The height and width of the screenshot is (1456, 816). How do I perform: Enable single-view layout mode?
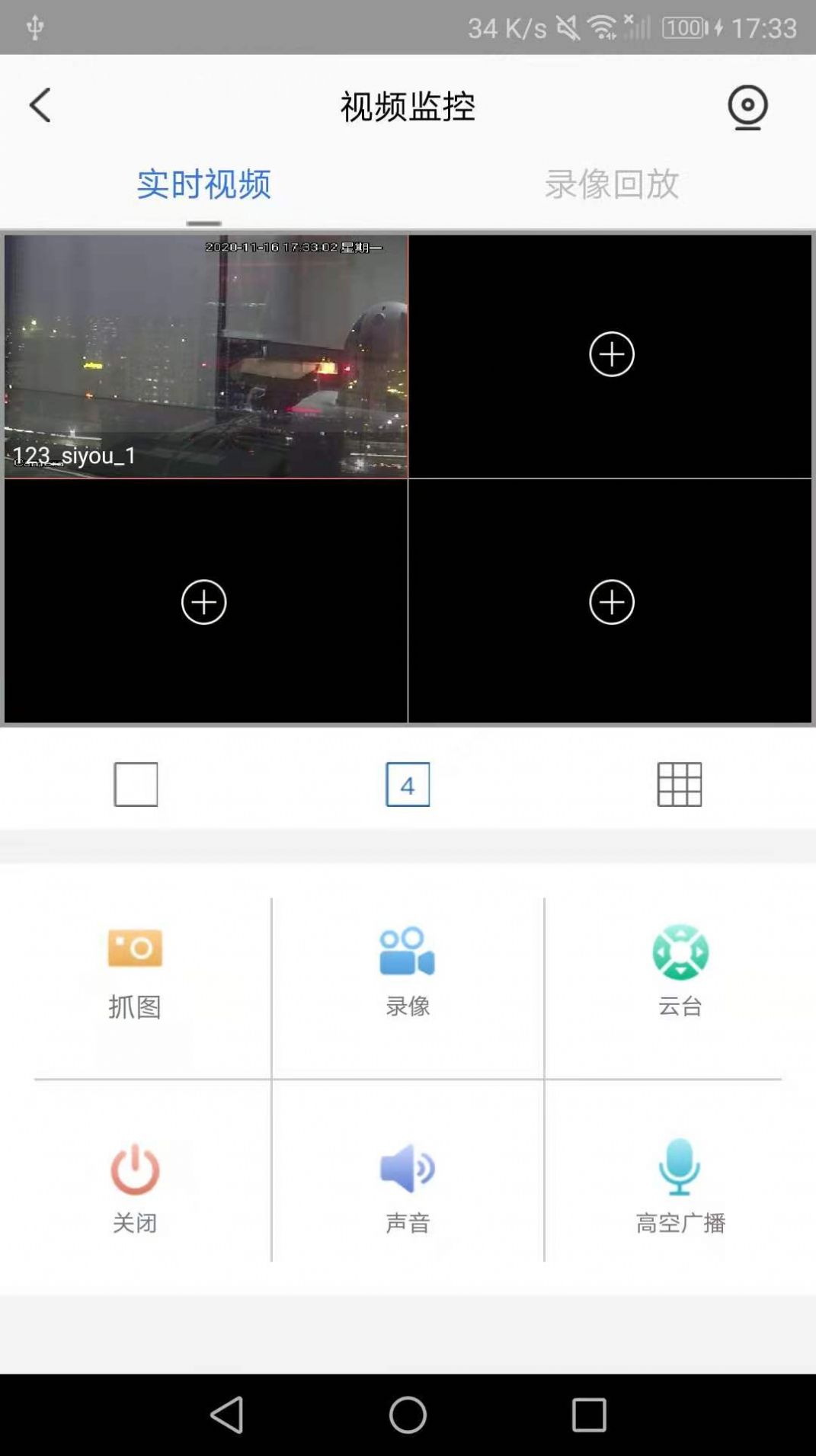click(134, 785)
